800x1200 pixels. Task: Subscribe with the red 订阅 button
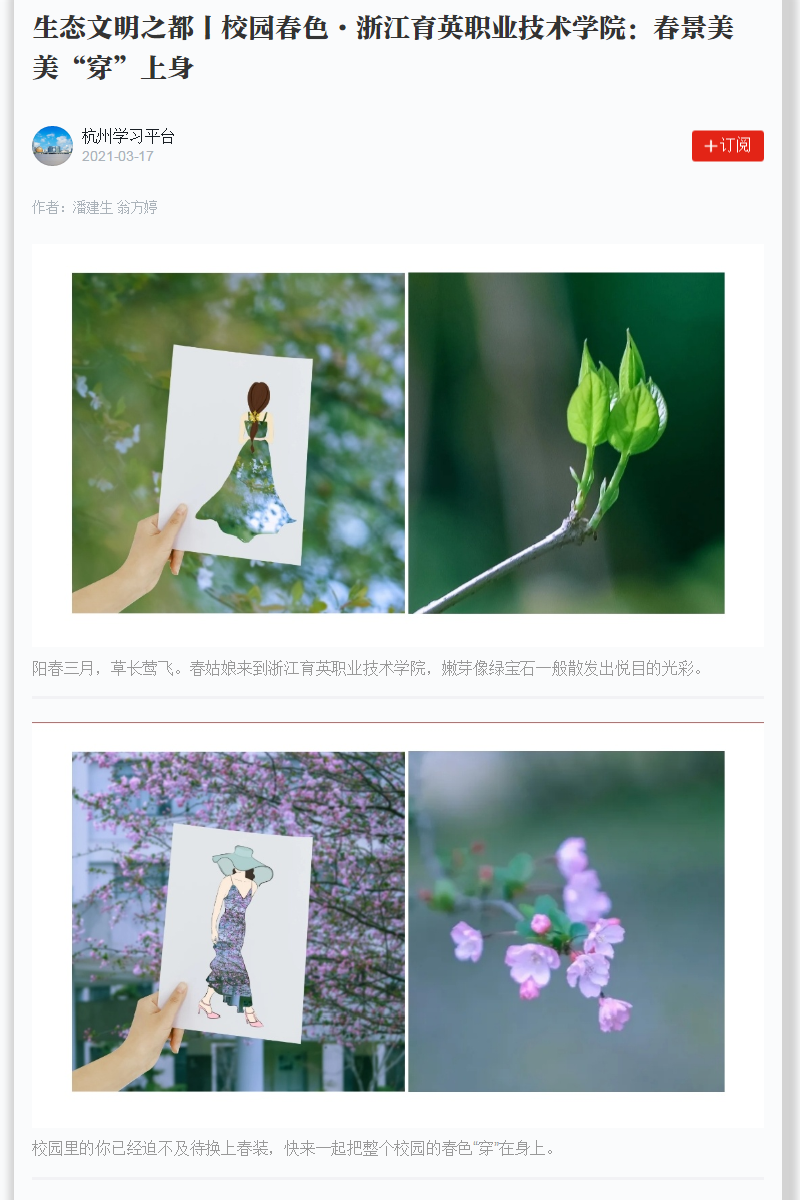tap(727, 146)
